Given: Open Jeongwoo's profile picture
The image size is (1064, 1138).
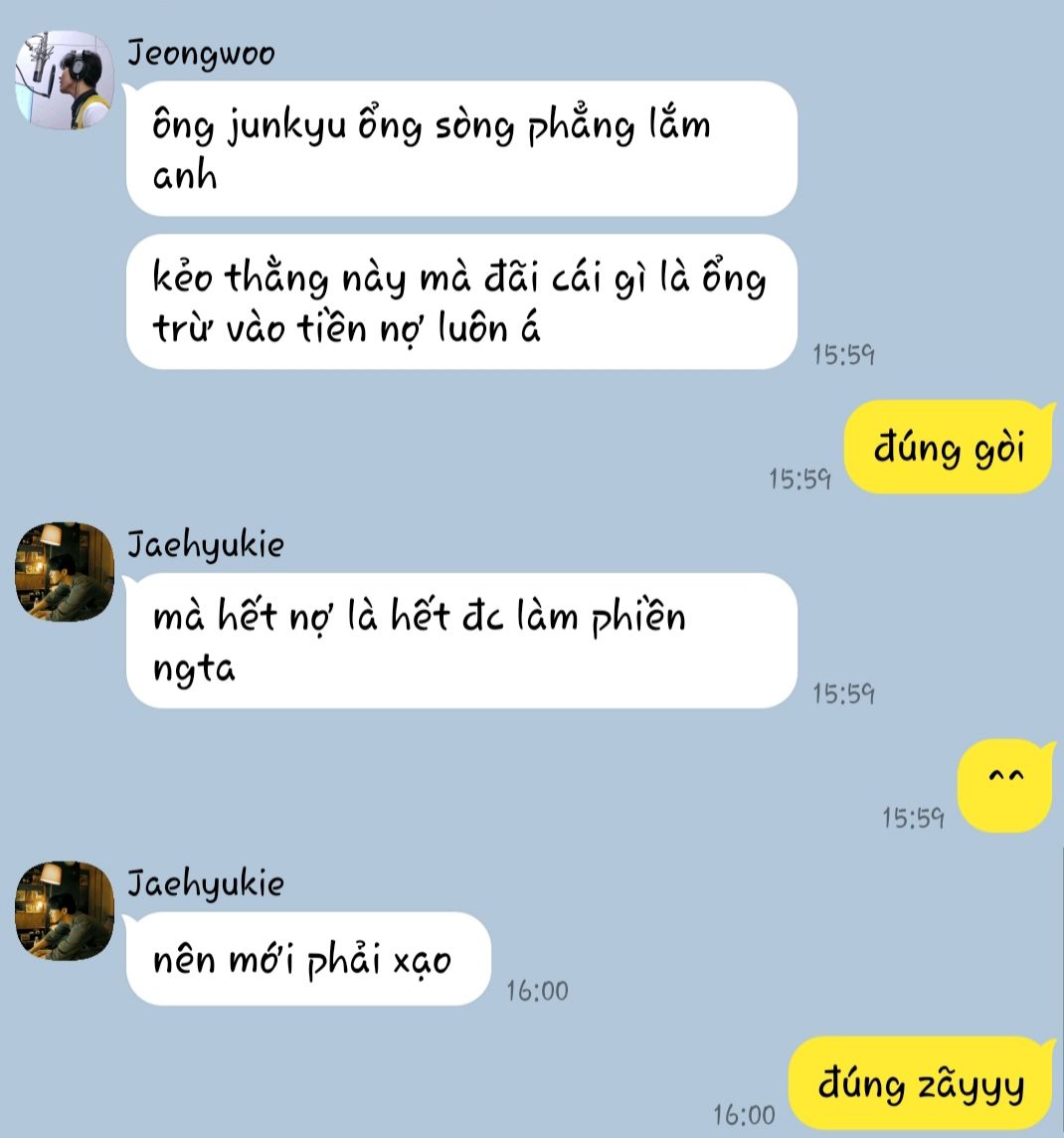Looking at the screenshot, I should coord(64,81).
